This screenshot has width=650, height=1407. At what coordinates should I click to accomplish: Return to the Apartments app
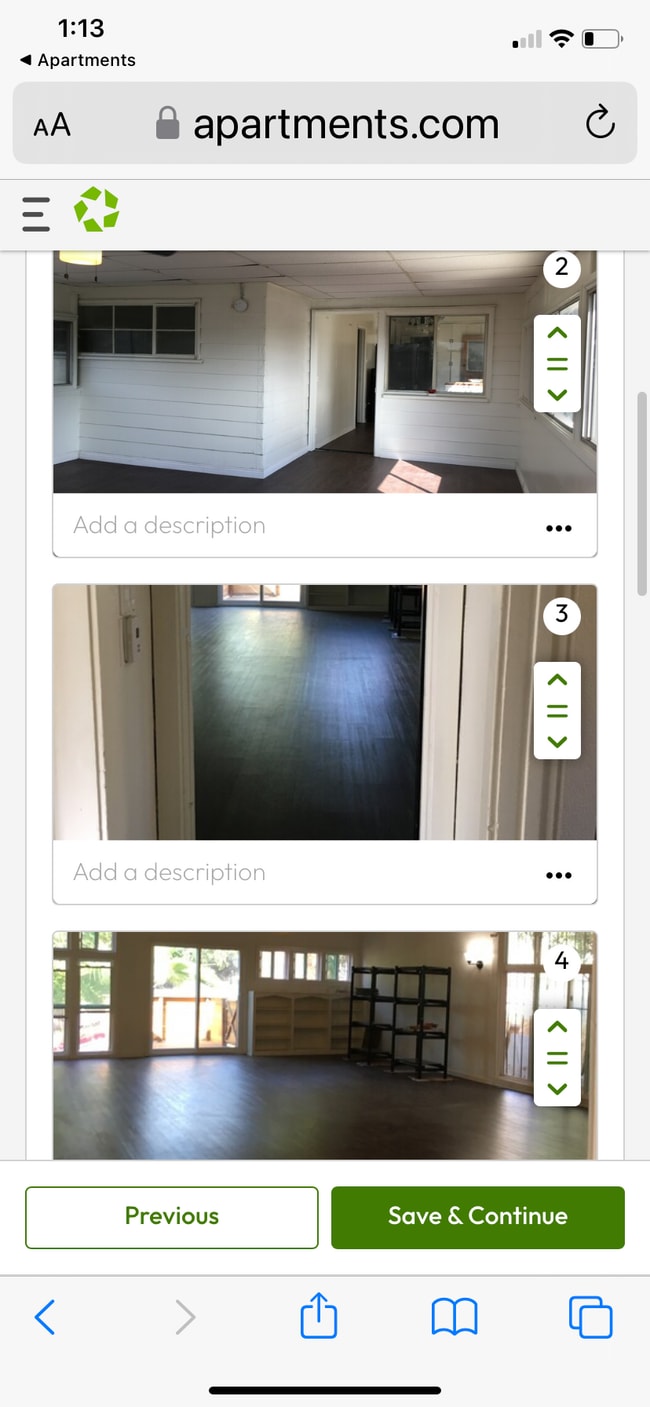[78, 60]
